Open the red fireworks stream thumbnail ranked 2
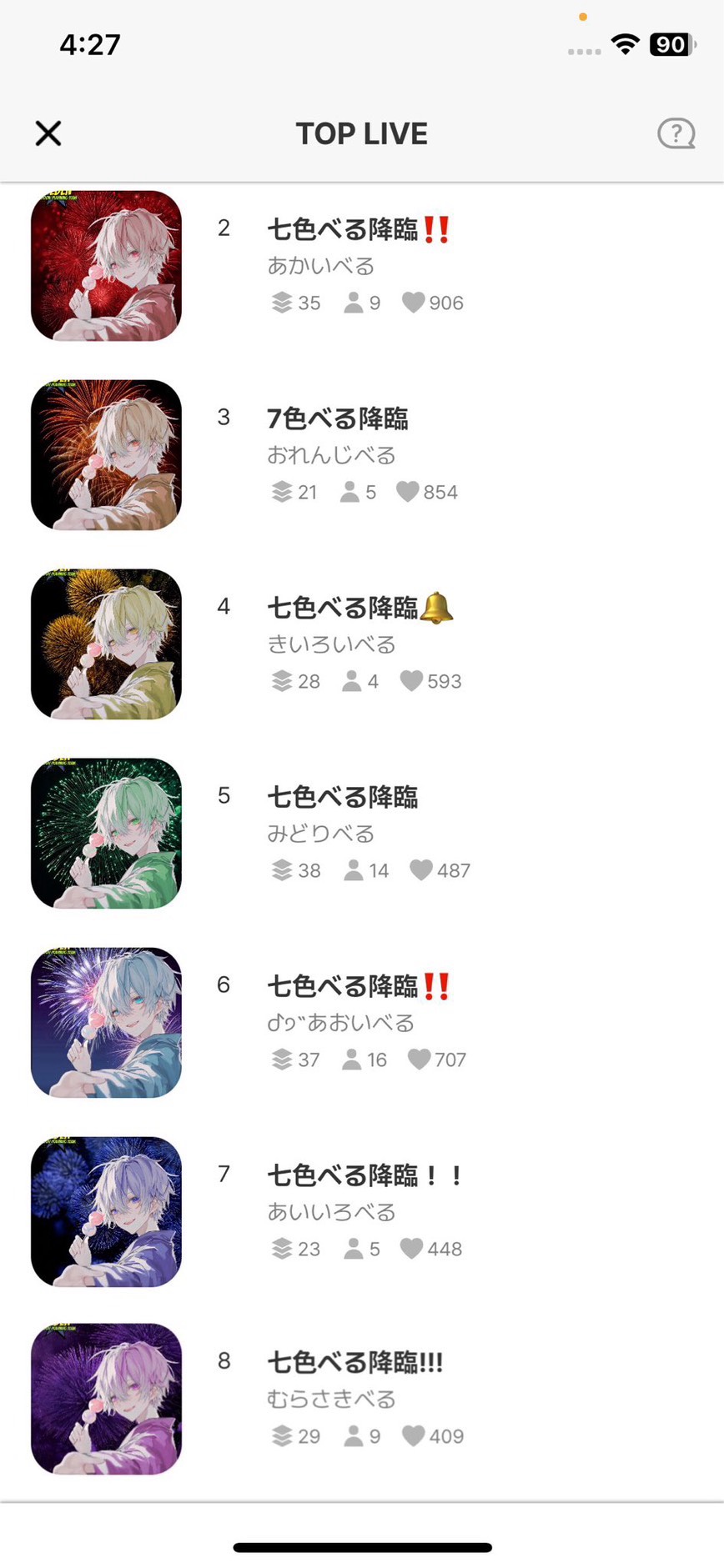 [107, 266]
